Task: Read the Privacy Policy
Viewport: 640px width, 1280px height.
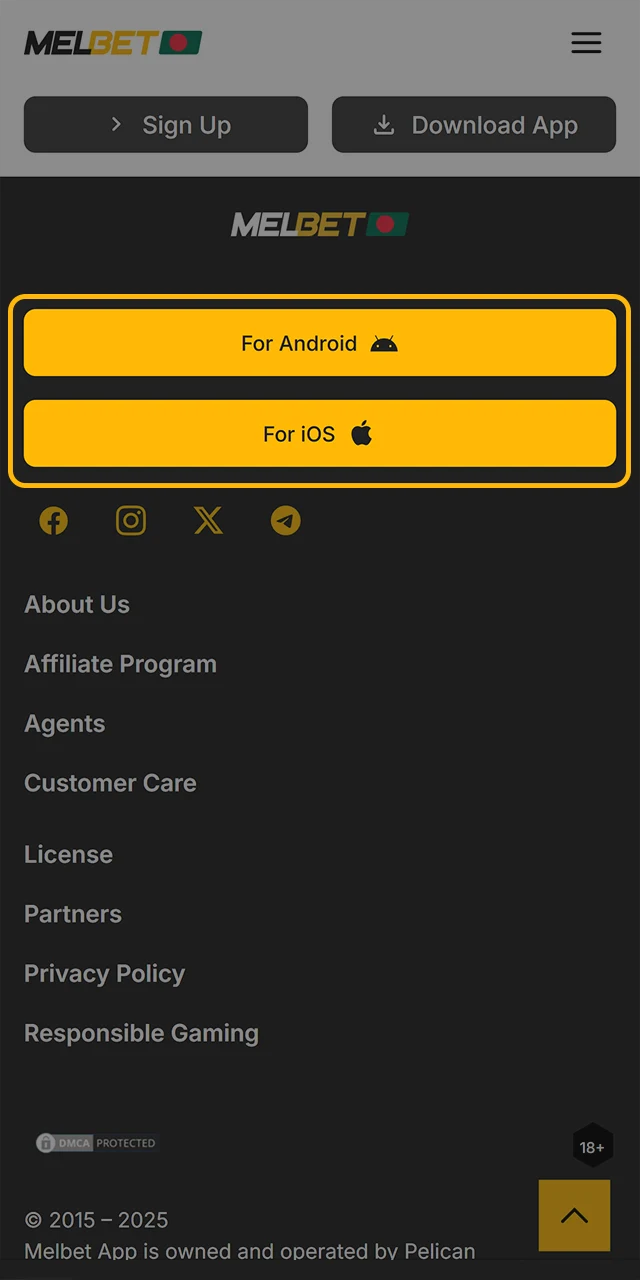Action: coord(105,974)
